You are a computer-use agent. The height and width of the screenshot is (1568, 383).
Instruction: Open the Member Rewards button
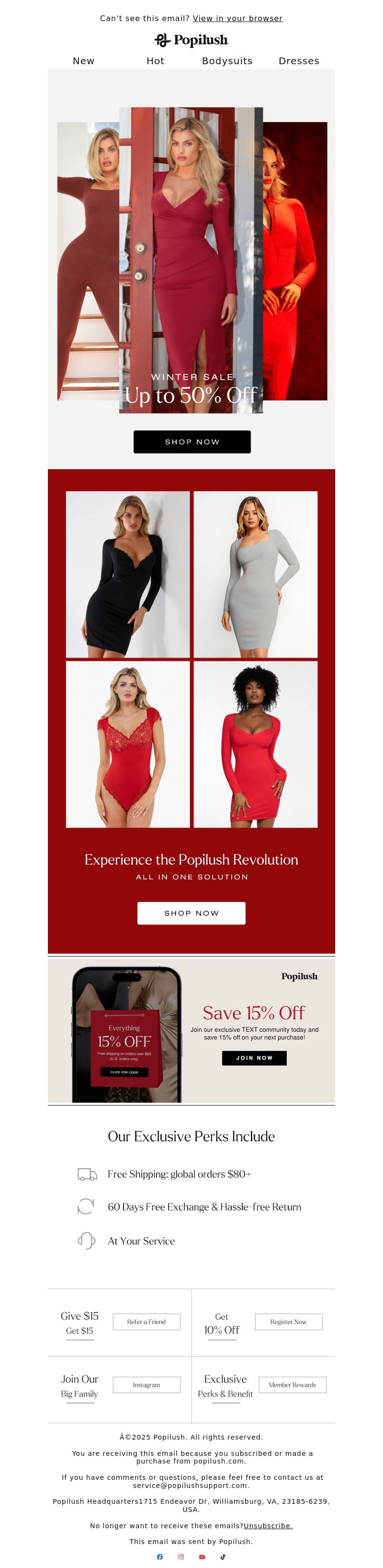click(x=293, y=1385)
